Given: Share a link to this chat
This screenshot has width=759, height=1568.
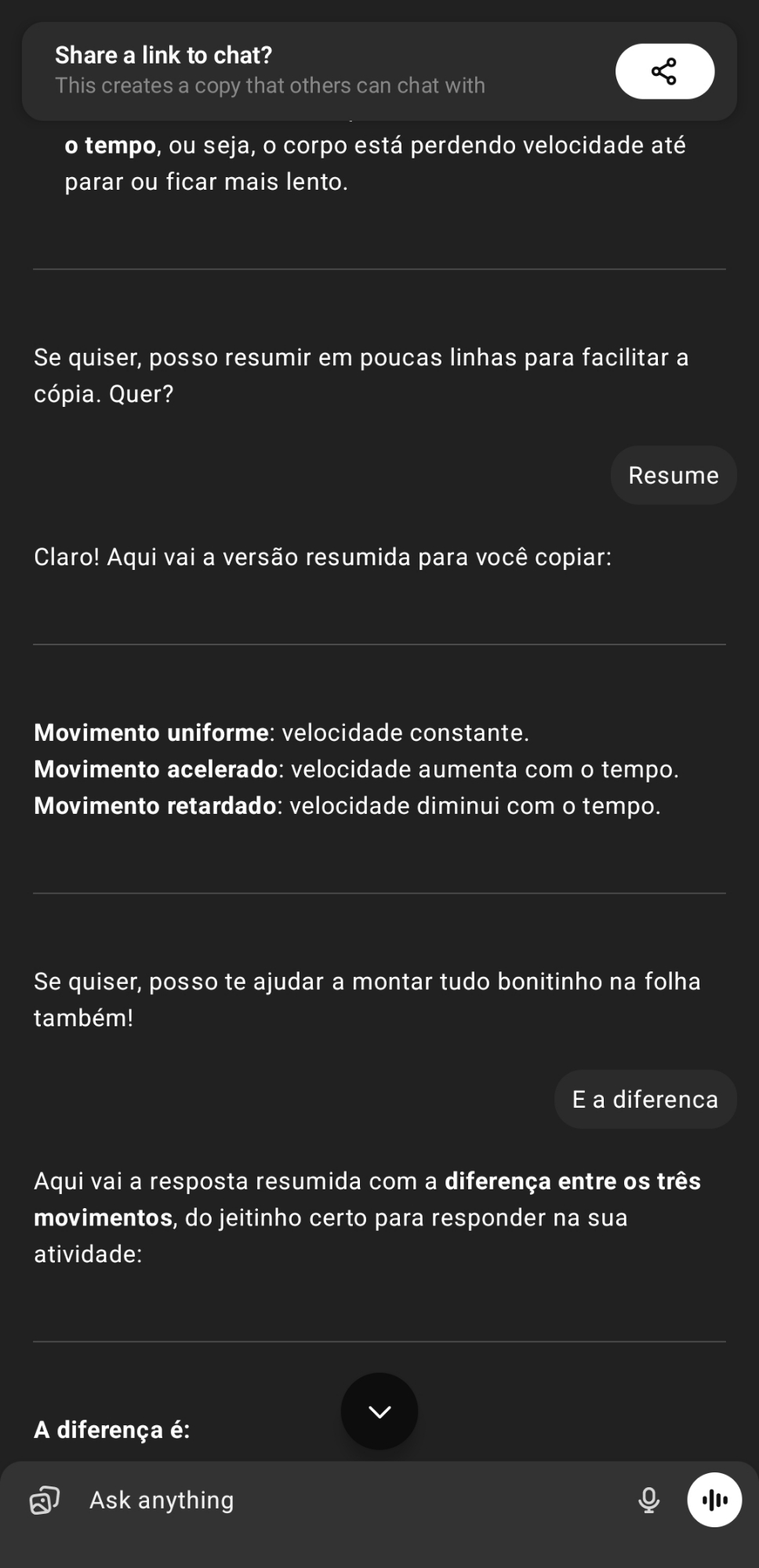Looking at the screenshot, I should [664, 71].
